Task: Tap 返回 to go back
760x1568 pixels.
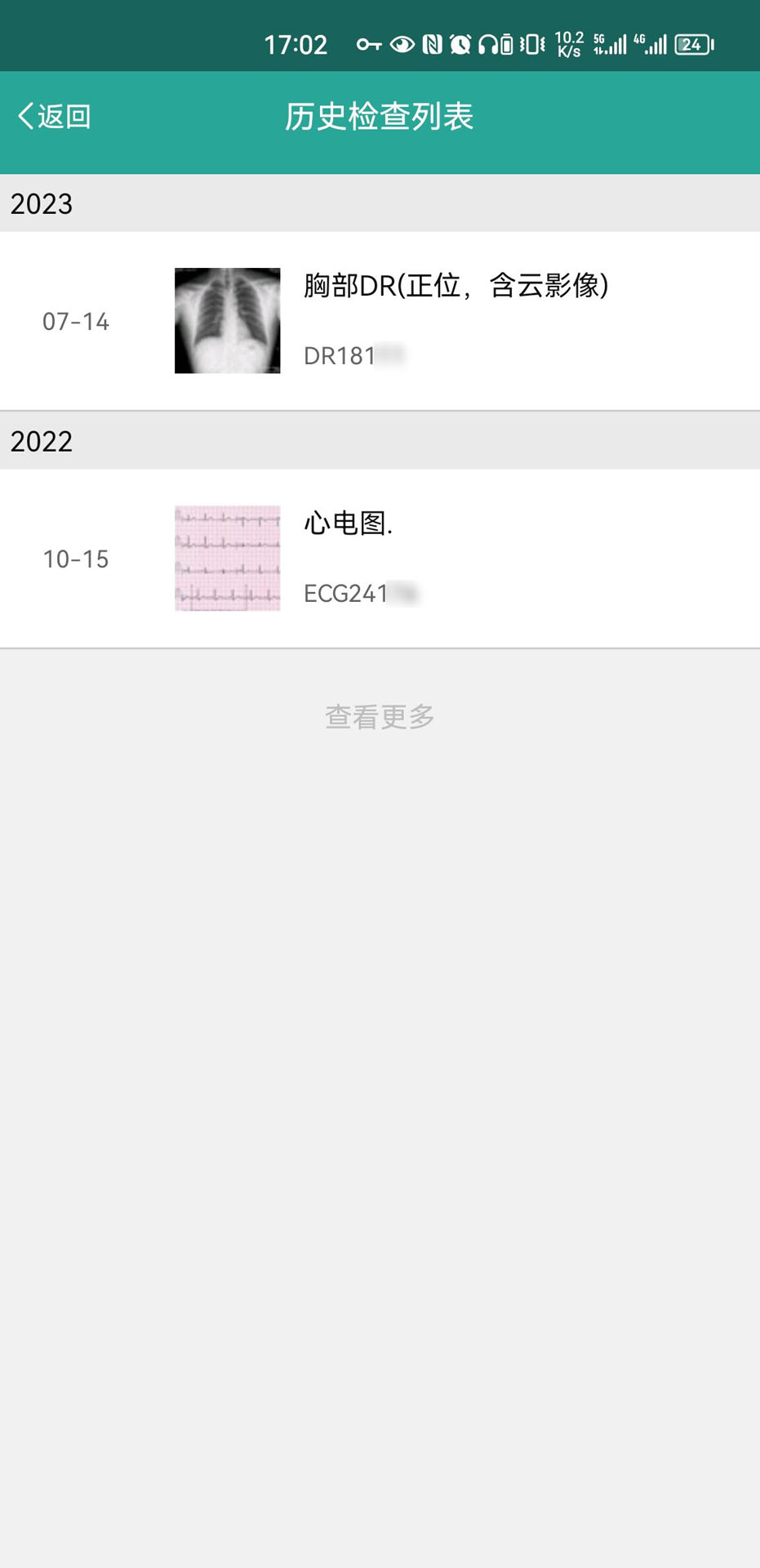Action: 60,117
